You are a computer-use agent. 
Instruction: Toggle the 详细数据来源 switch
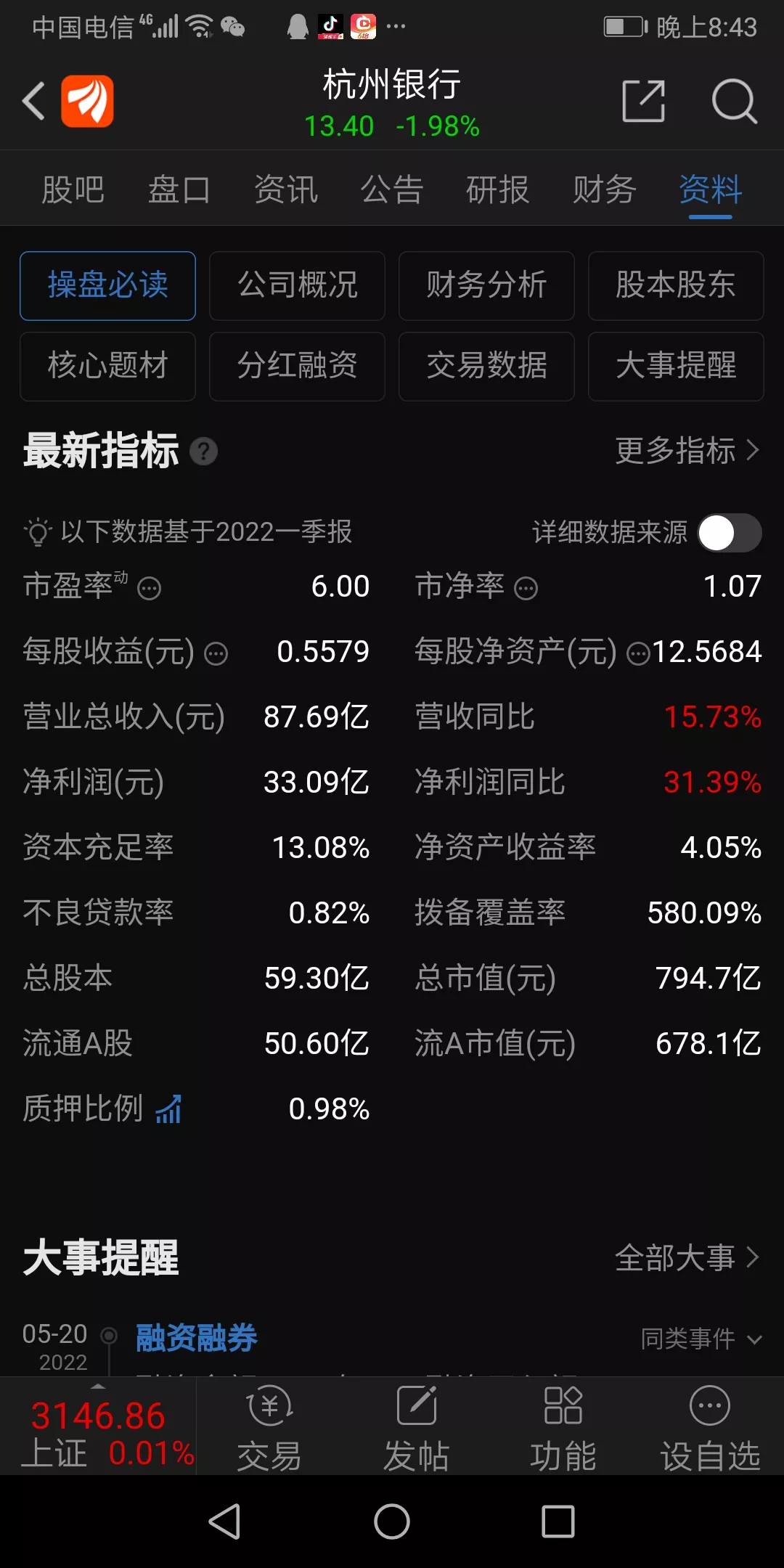click(730, 533)
